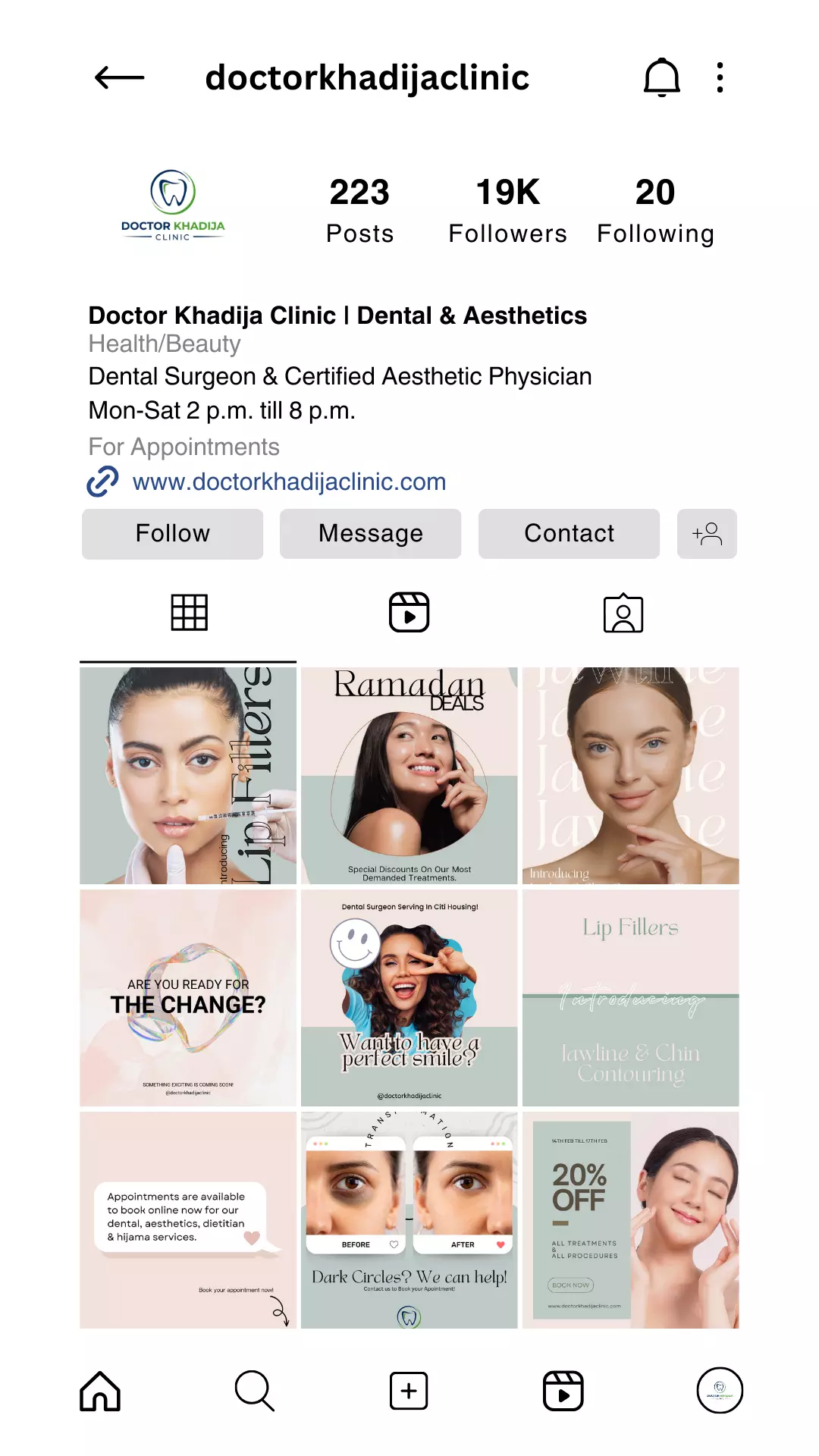The height and width of the screenshot is (1456, 819).
Task: Send a message to the clinic
Action: tap(370, 534)
